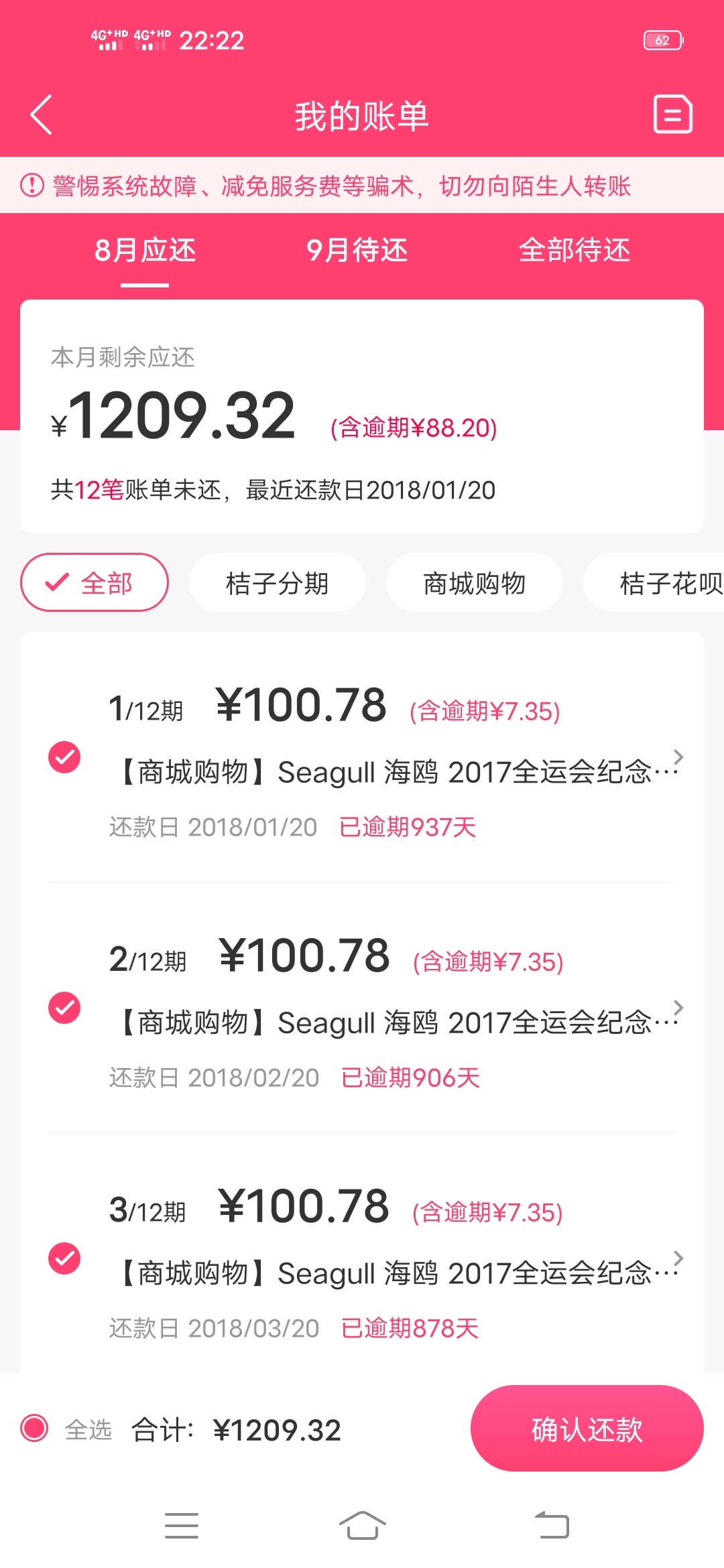Switch to the 9月待还 tab
This screenshot has height=1568, width=724.
(x=357, y=251)
